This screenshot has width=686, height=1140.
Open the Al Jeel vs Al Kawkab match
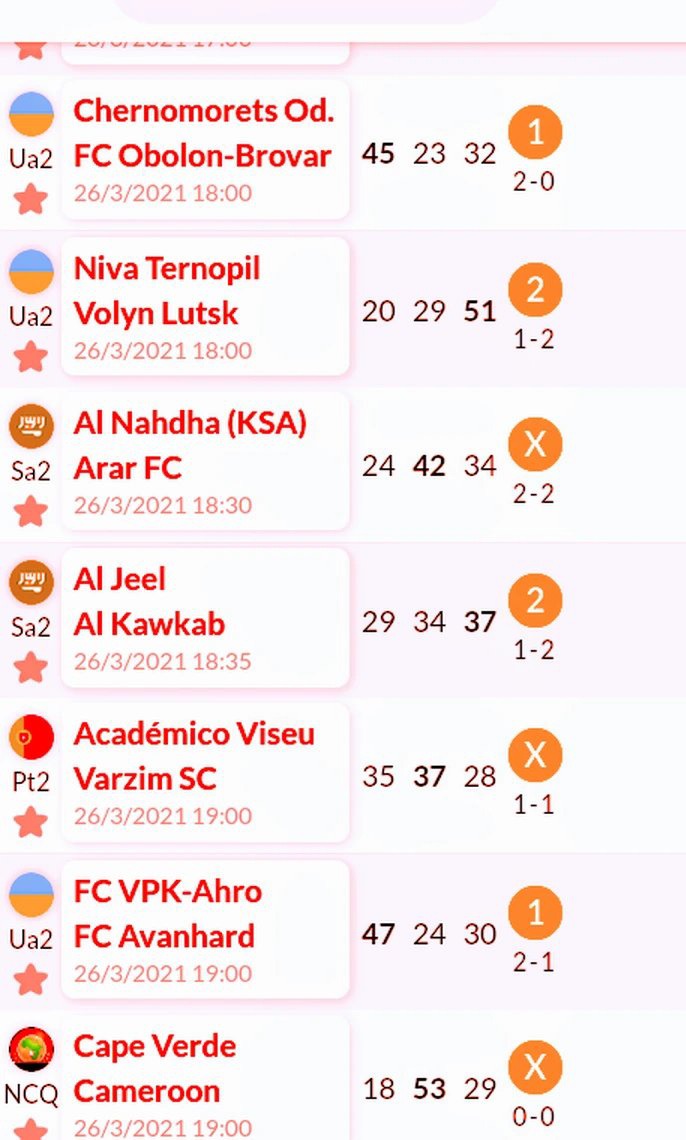[x=205, y=618]
